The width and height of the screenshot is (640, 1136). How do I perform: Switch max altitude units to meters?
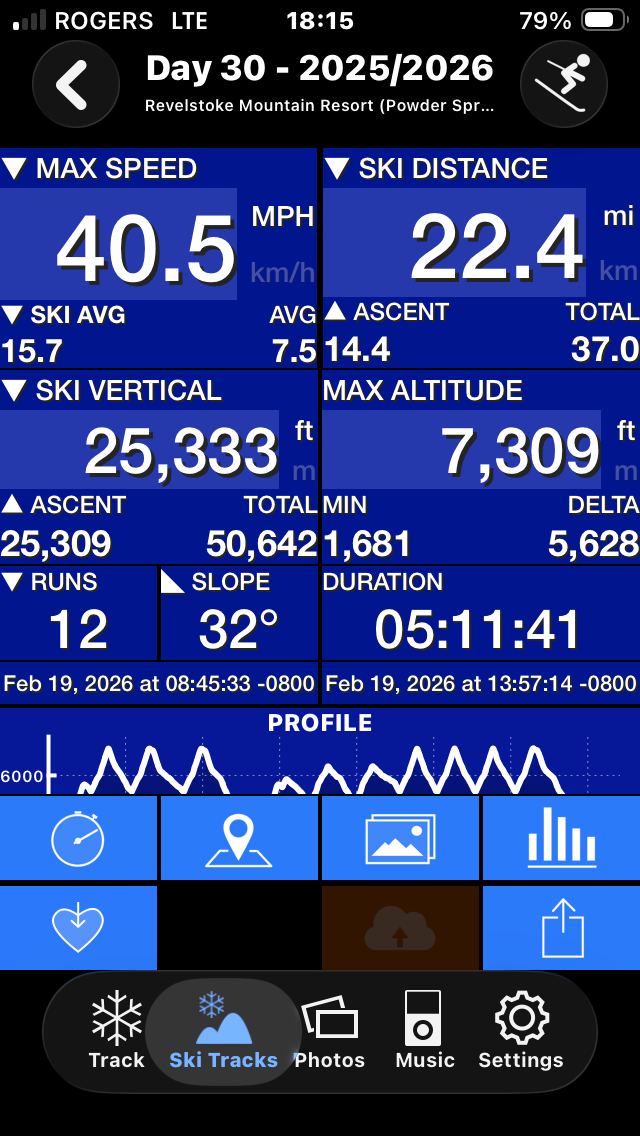tap(625, 469)
